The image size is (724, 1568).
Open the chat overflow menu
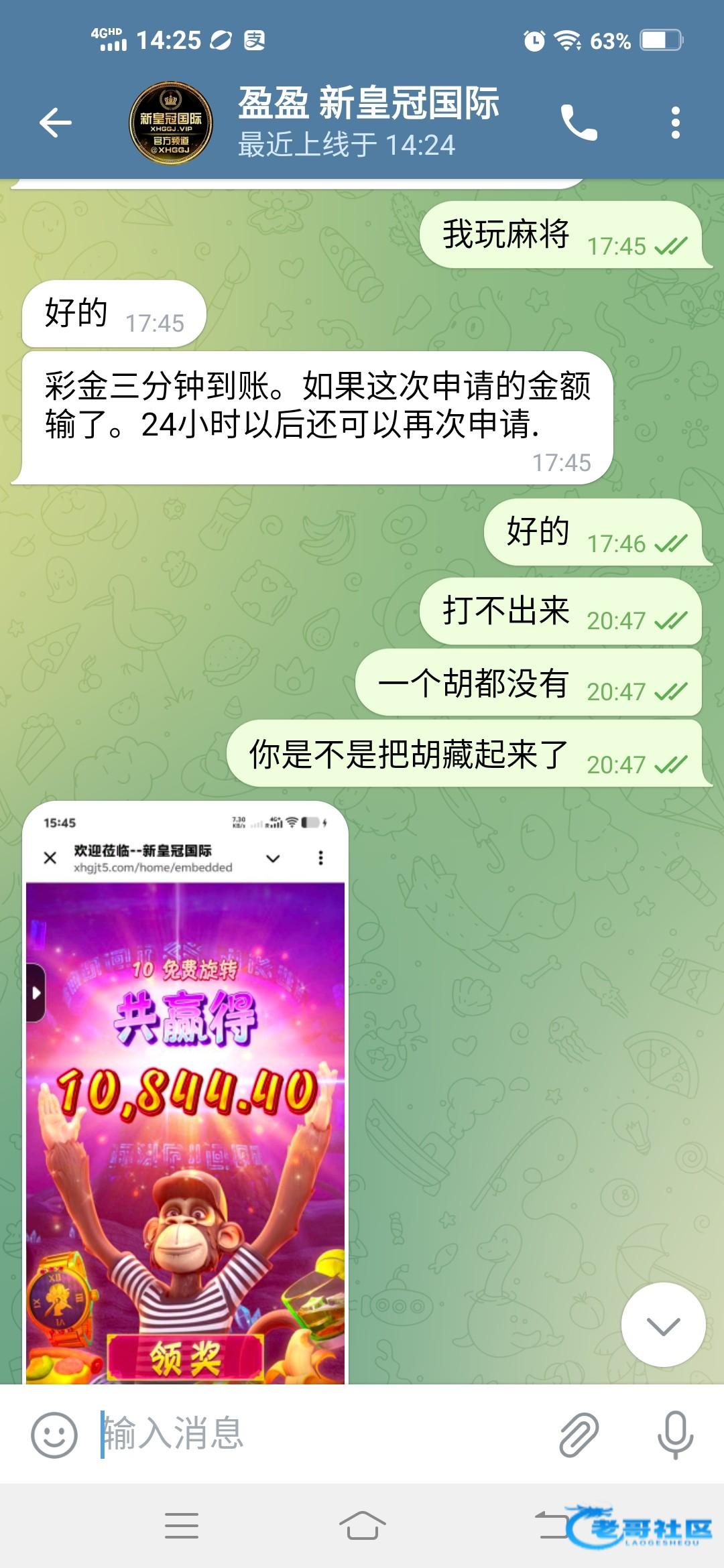coord(675,123)
